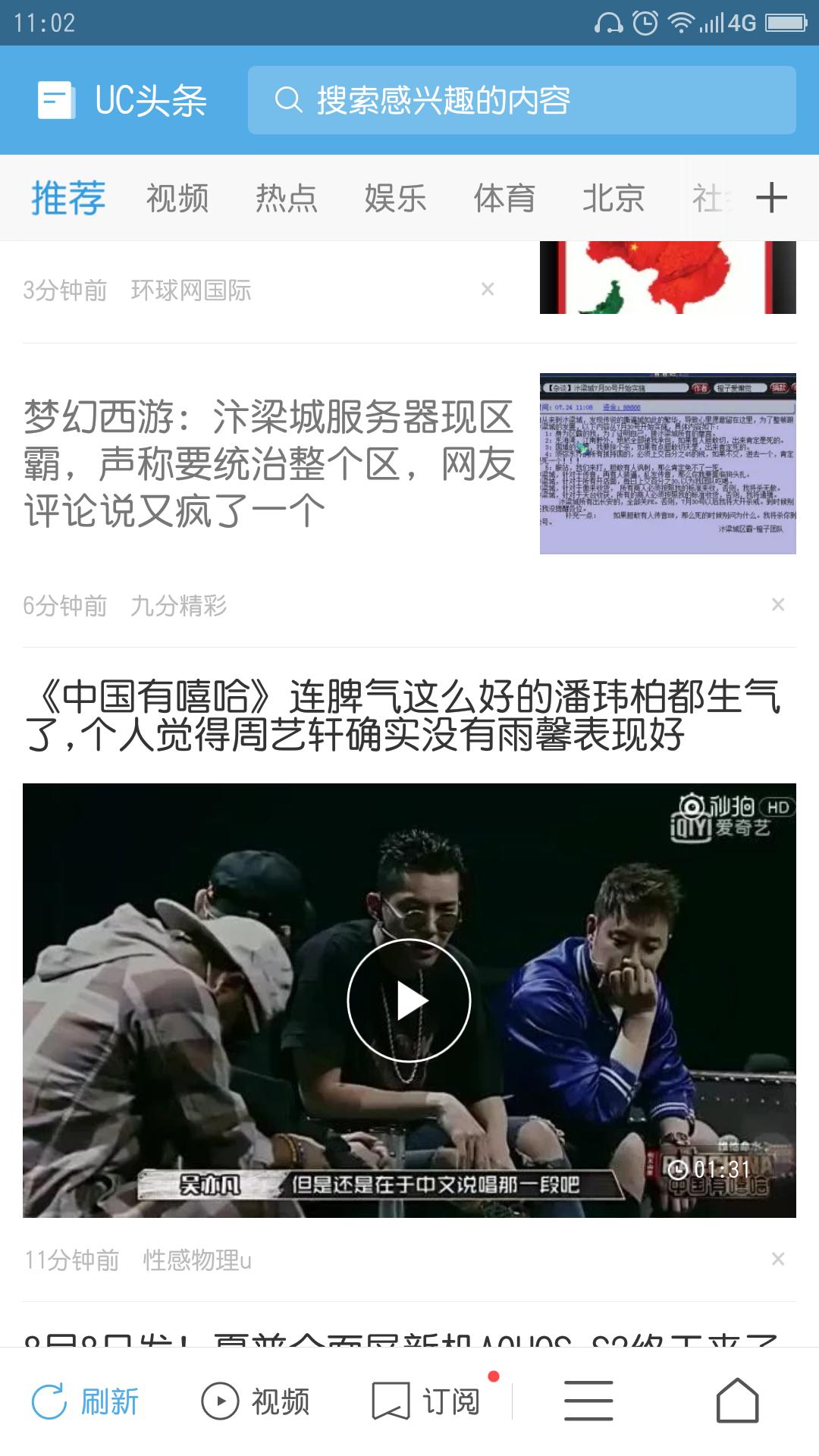819x1456 pixels.
Task: Switch to the 视频 top tab
Action: point(177,199)
